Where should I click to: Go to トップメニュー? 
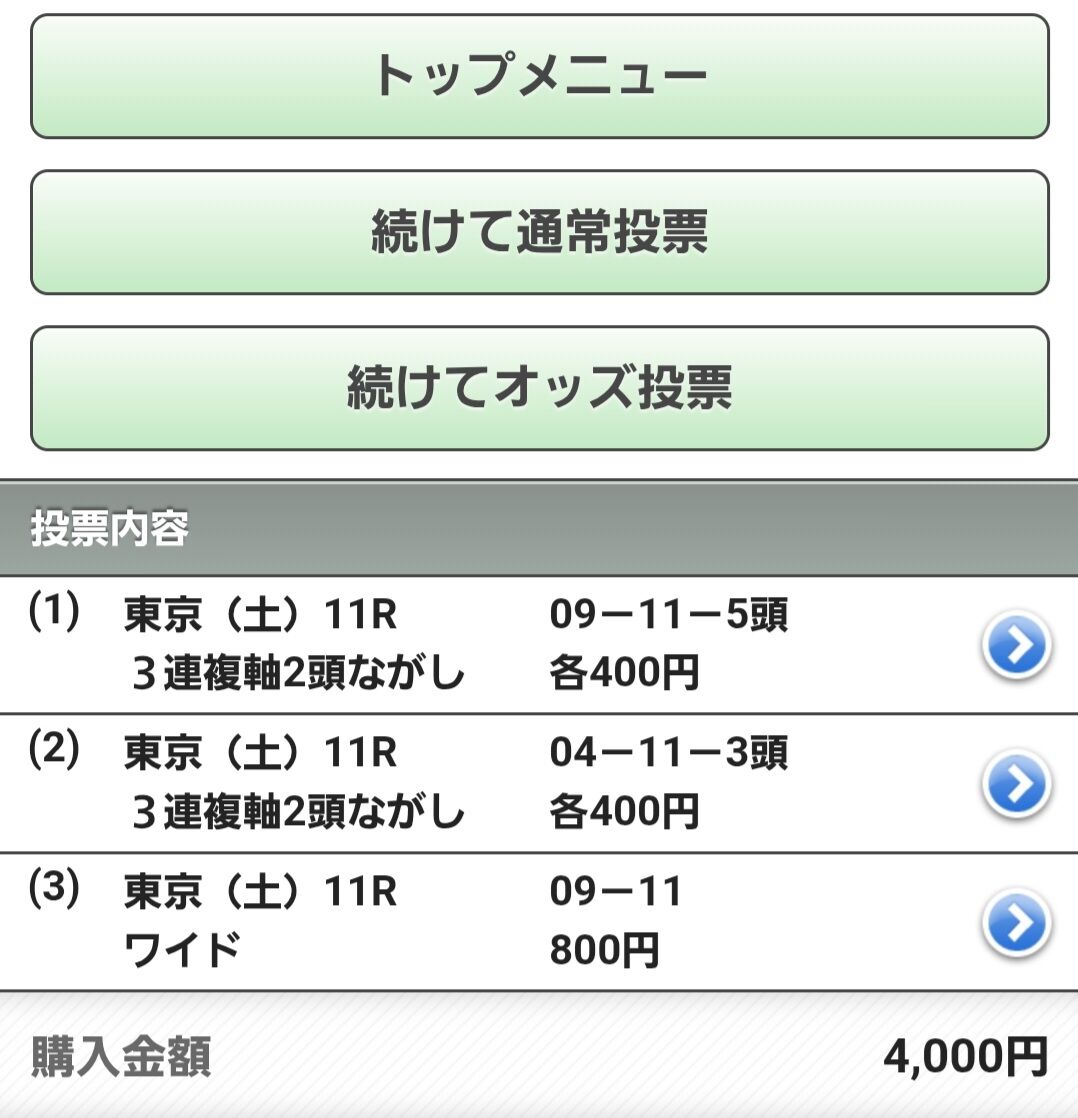[540, 76]
